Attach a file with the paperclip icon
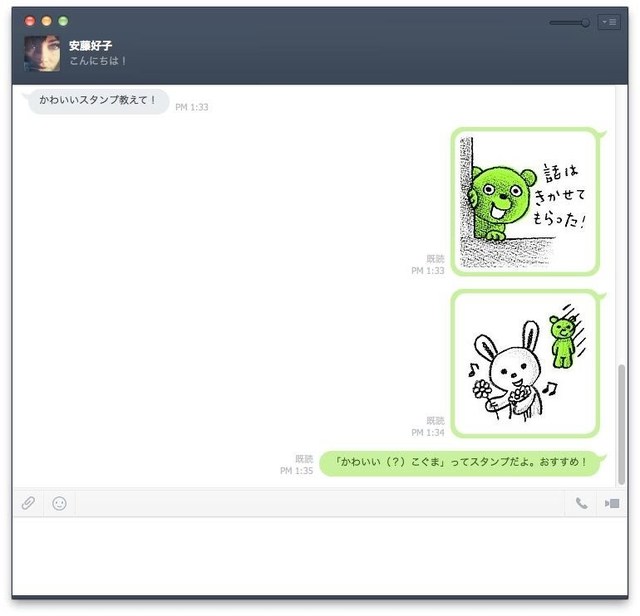640x616 pixels. pos(28,503)
